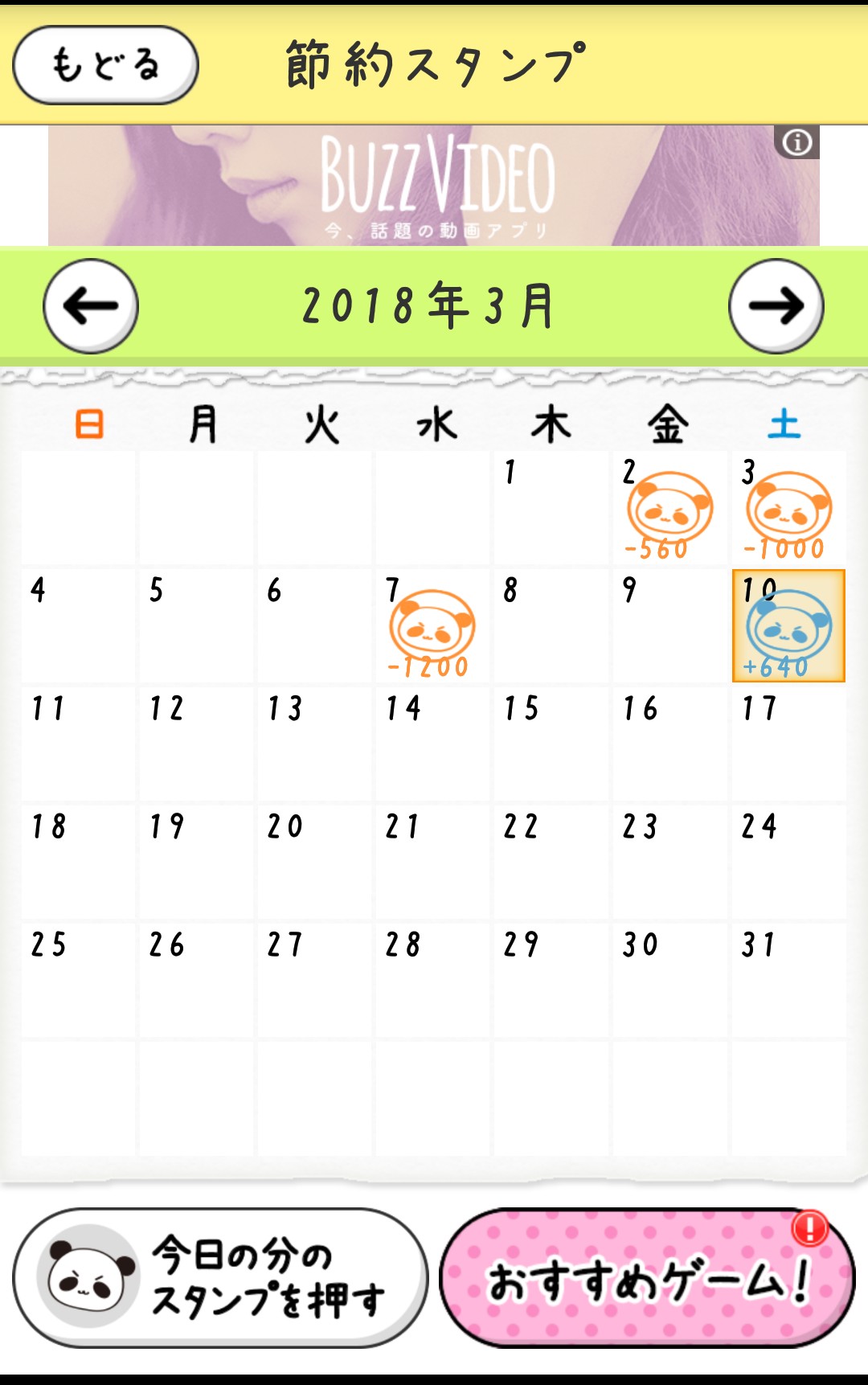The height and width of the screenshot is (1385, 868).
Task: Select March 3 with -1000 stamp
Action: [788, 508]
